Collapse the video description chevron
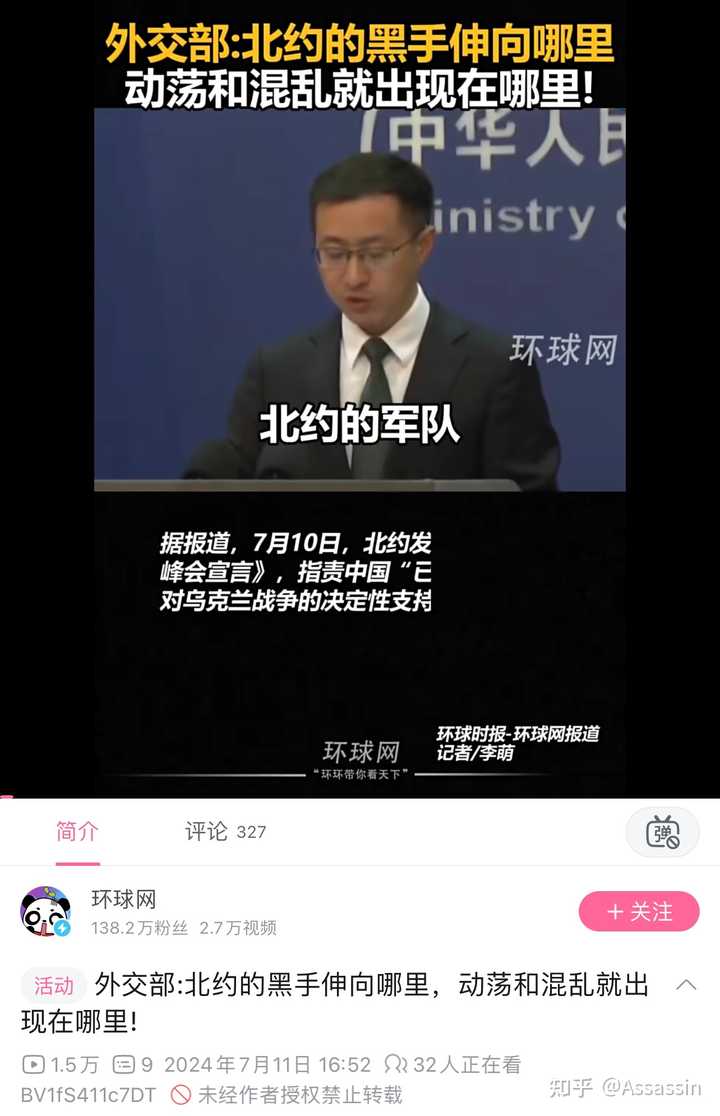Viewport: 720px width, 1116px height. pyautogui.click(x=686, y=985)
